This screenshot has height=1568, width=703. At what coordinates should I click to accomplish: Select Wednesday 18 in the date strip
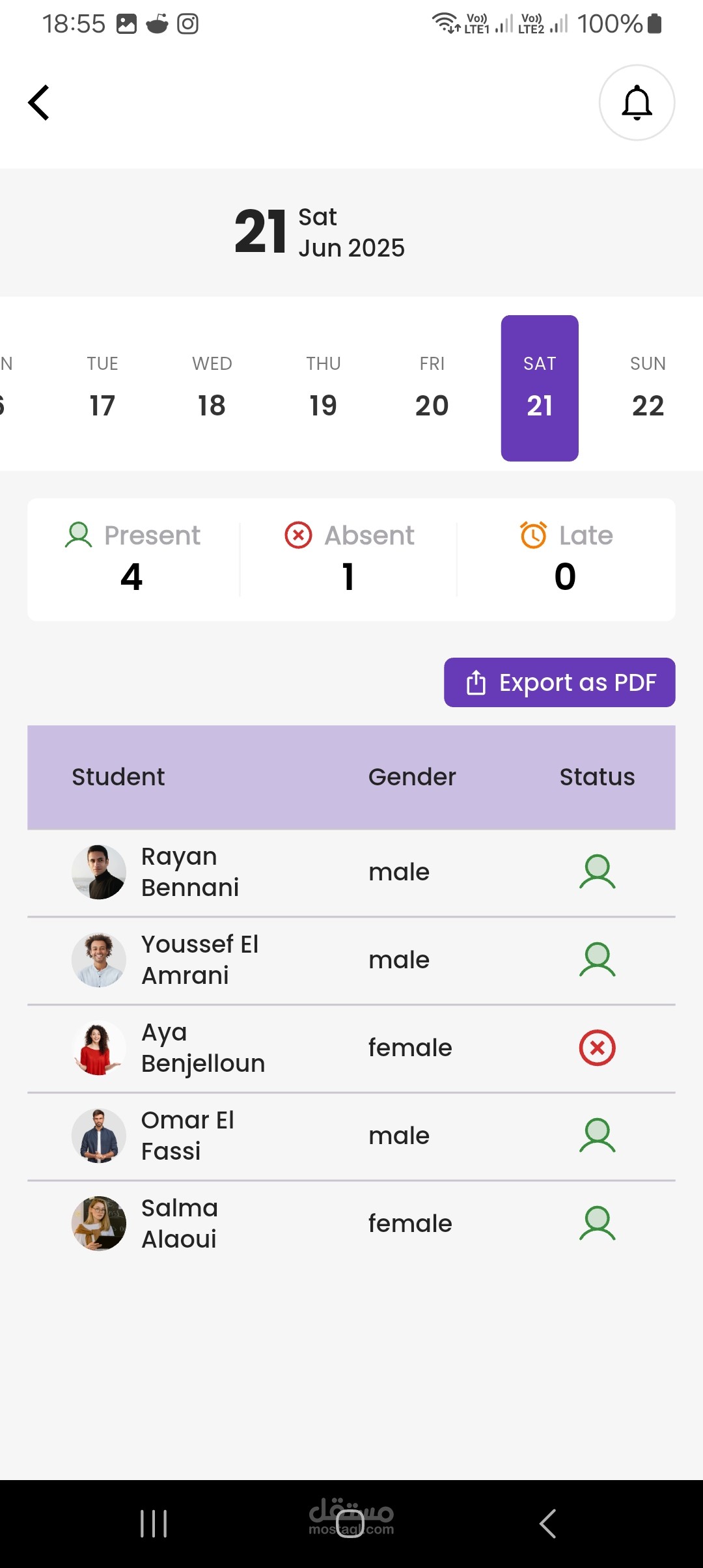[212, 388]
